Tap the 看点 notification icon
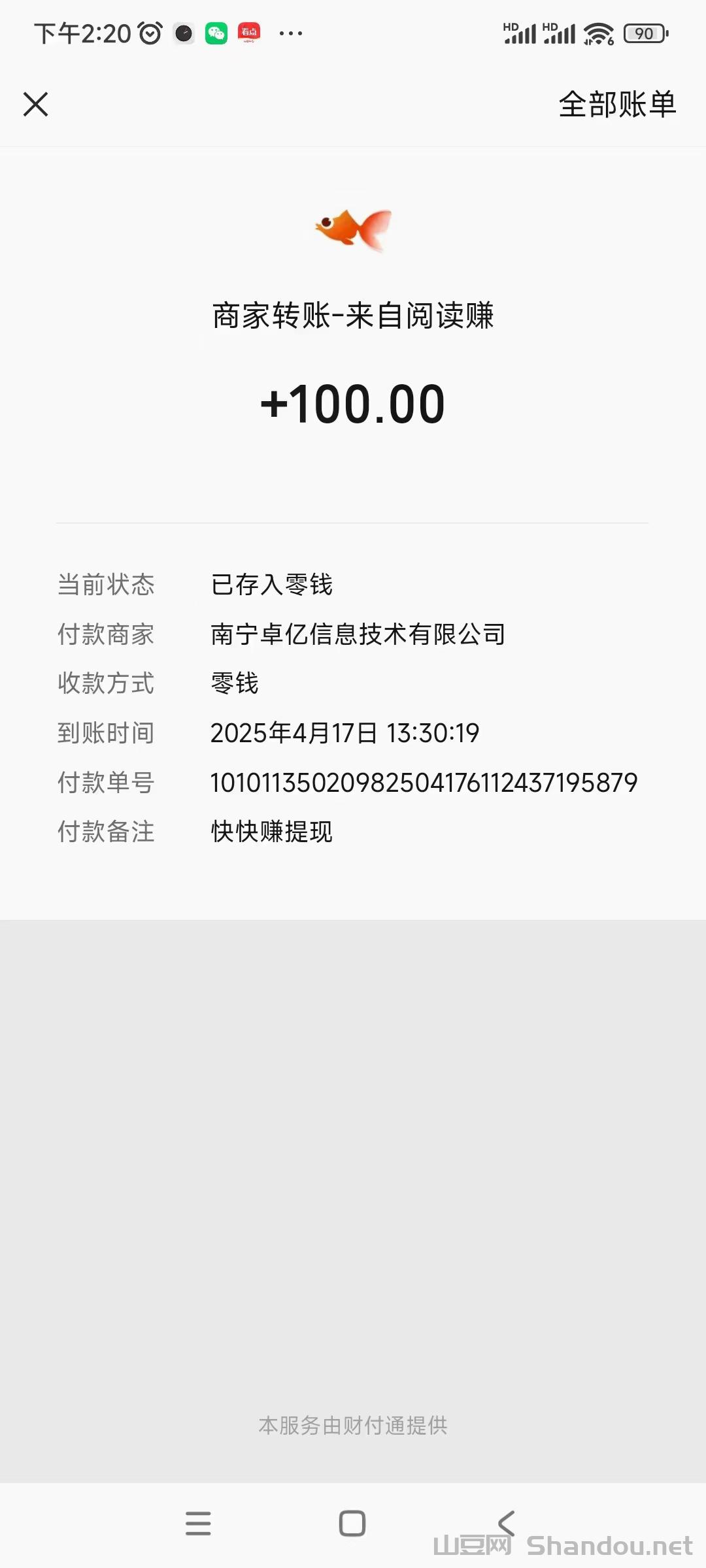Viewport: 706px width, 1568px height. (250, 32)
